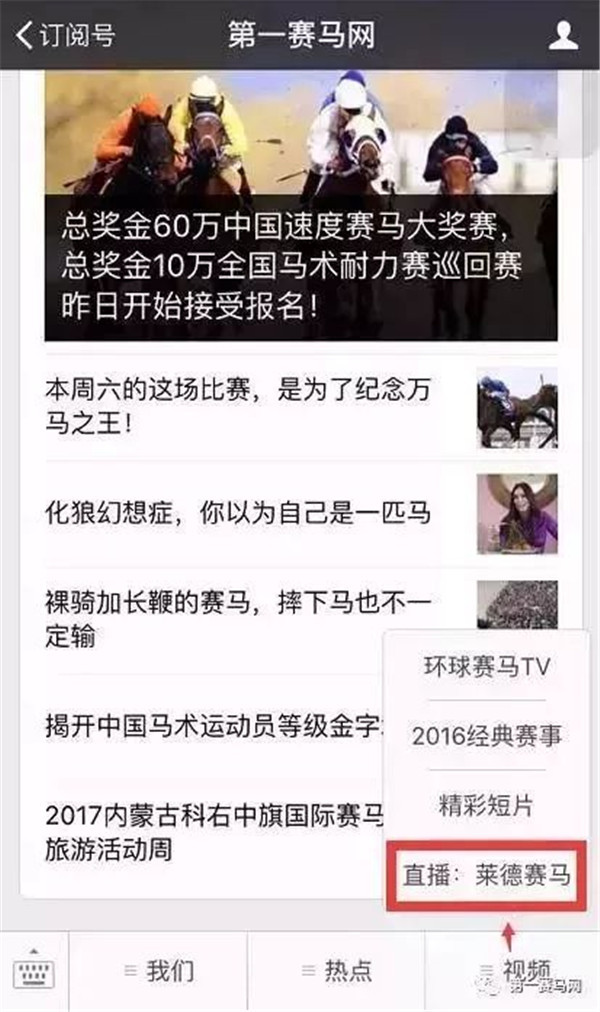Open the 热点 bottom menu
This screenshot has height=1012, width=600.
[x=336, y=970]
